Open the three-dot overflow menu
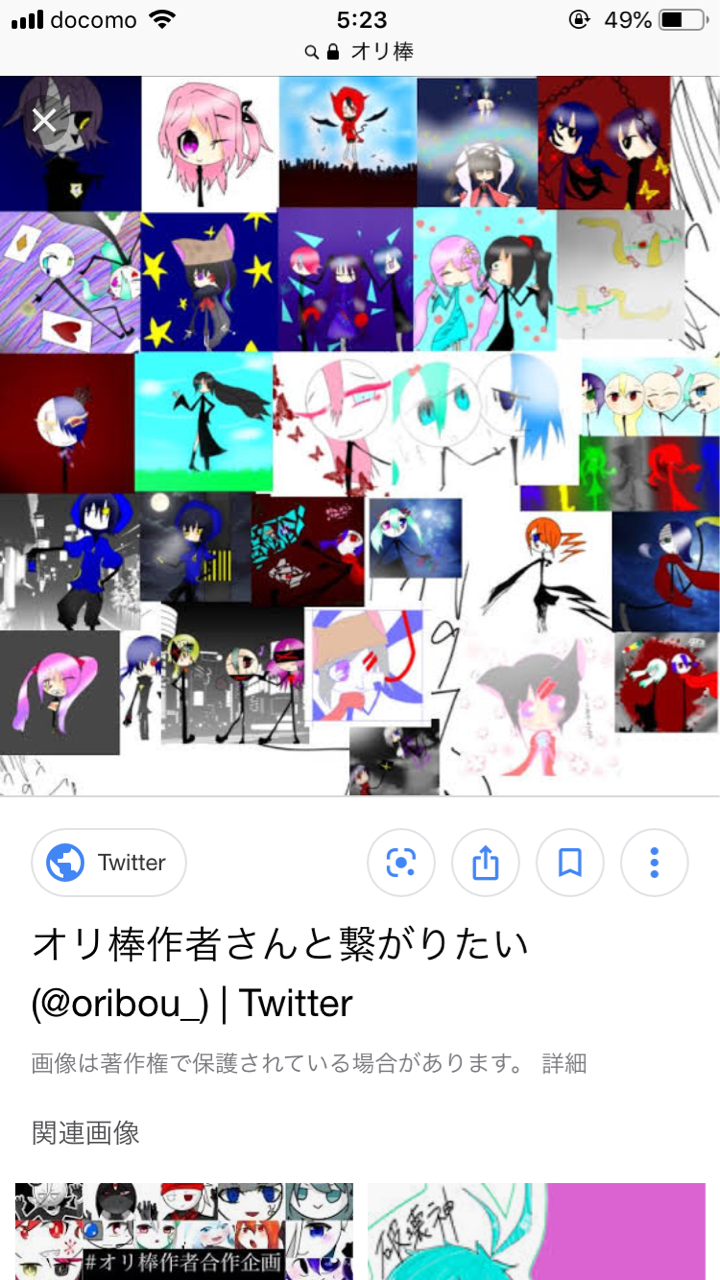This screenshot has height=1280, width=720. [x=654, y=862]
